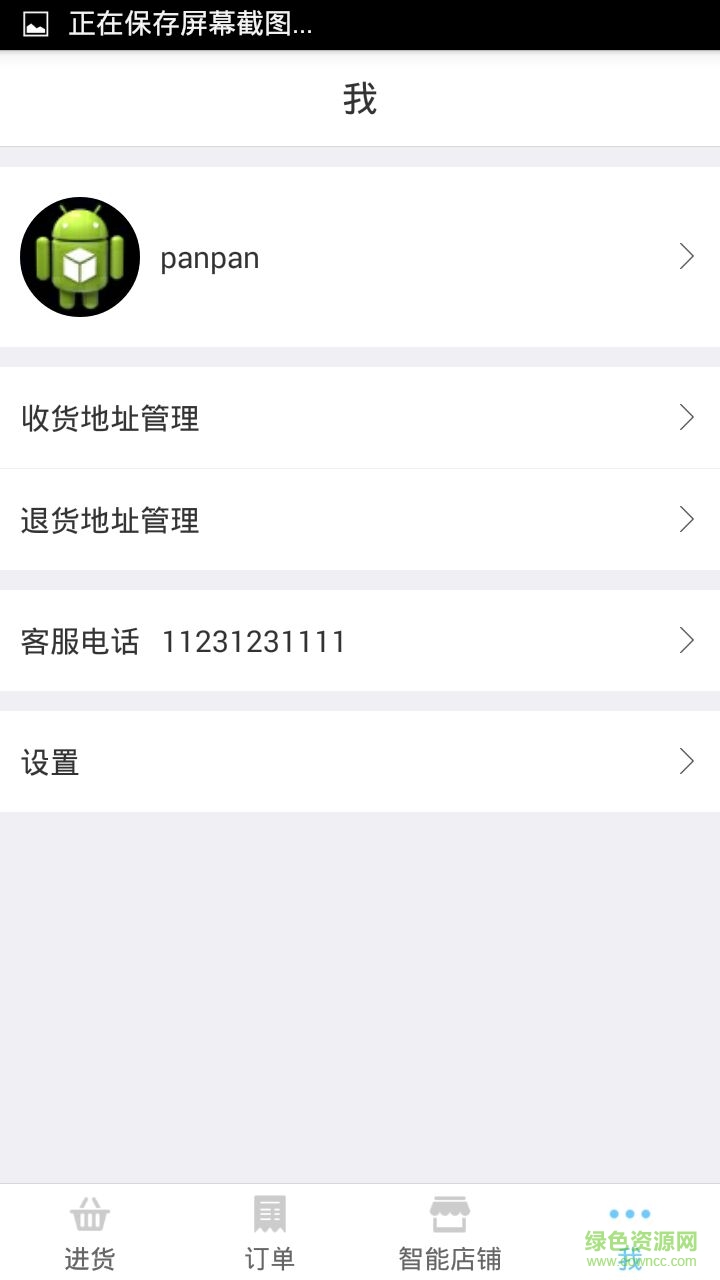Switch to the 进货 tab
This screenshot has width=720, height=1280.
click(90, 1240)
